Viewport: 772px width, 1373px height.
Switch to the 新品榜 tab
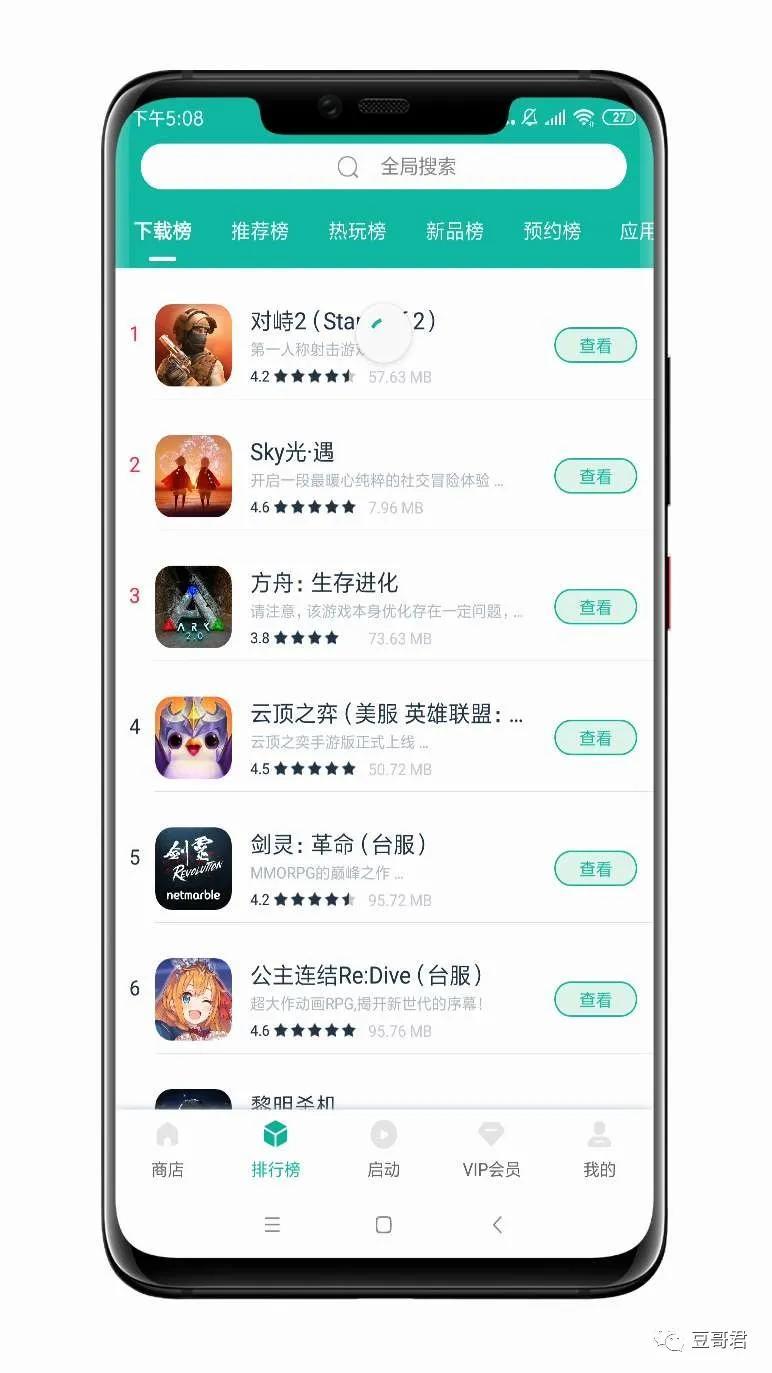454,231
